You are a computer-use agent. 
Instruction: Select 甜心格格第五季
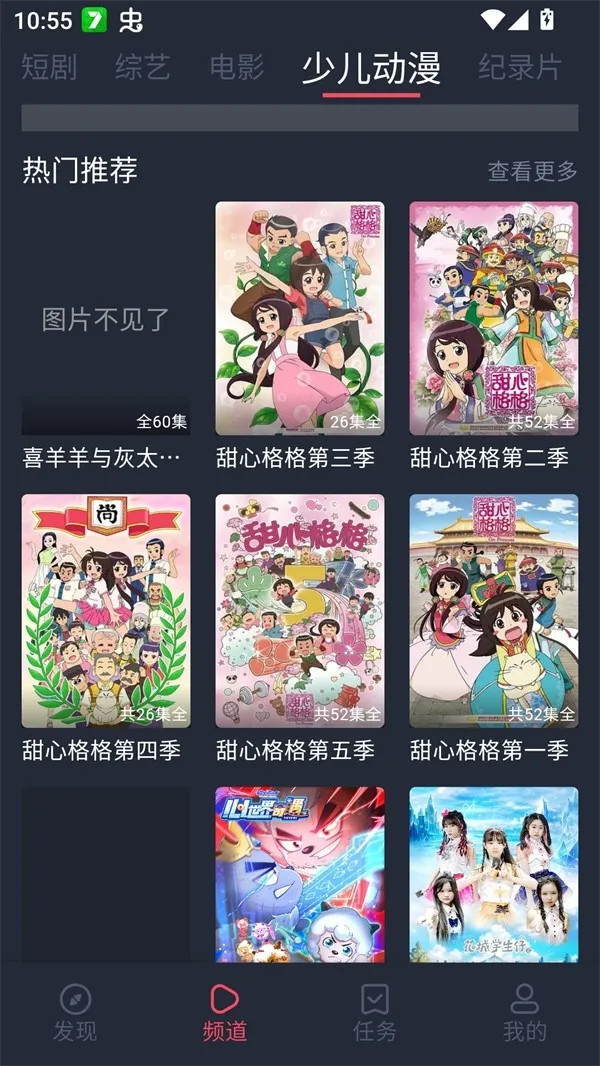(x=300, y=610)
